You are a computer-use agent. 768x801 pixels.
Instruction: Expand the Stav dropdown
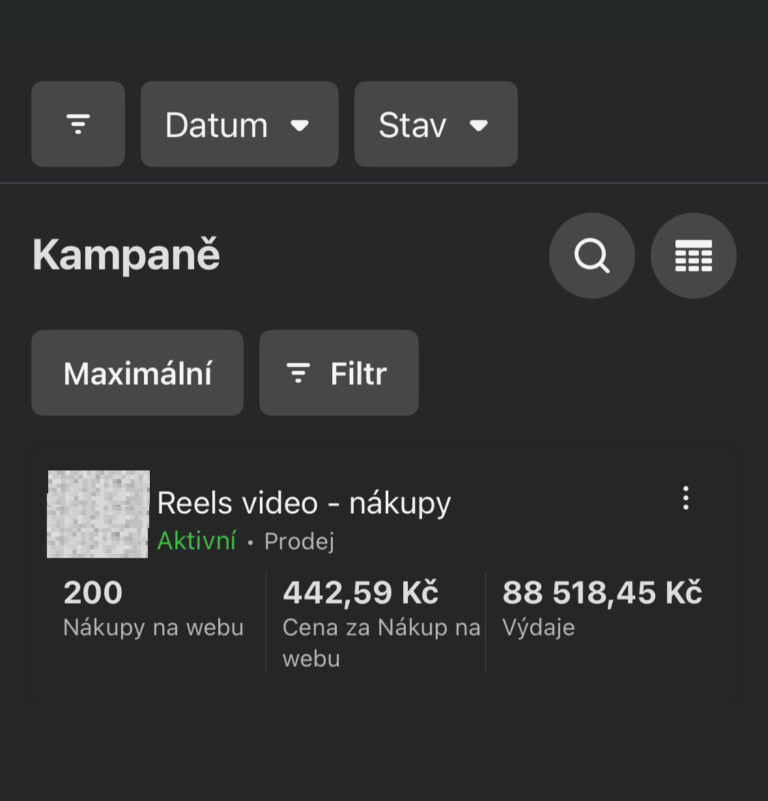(435, 125)
